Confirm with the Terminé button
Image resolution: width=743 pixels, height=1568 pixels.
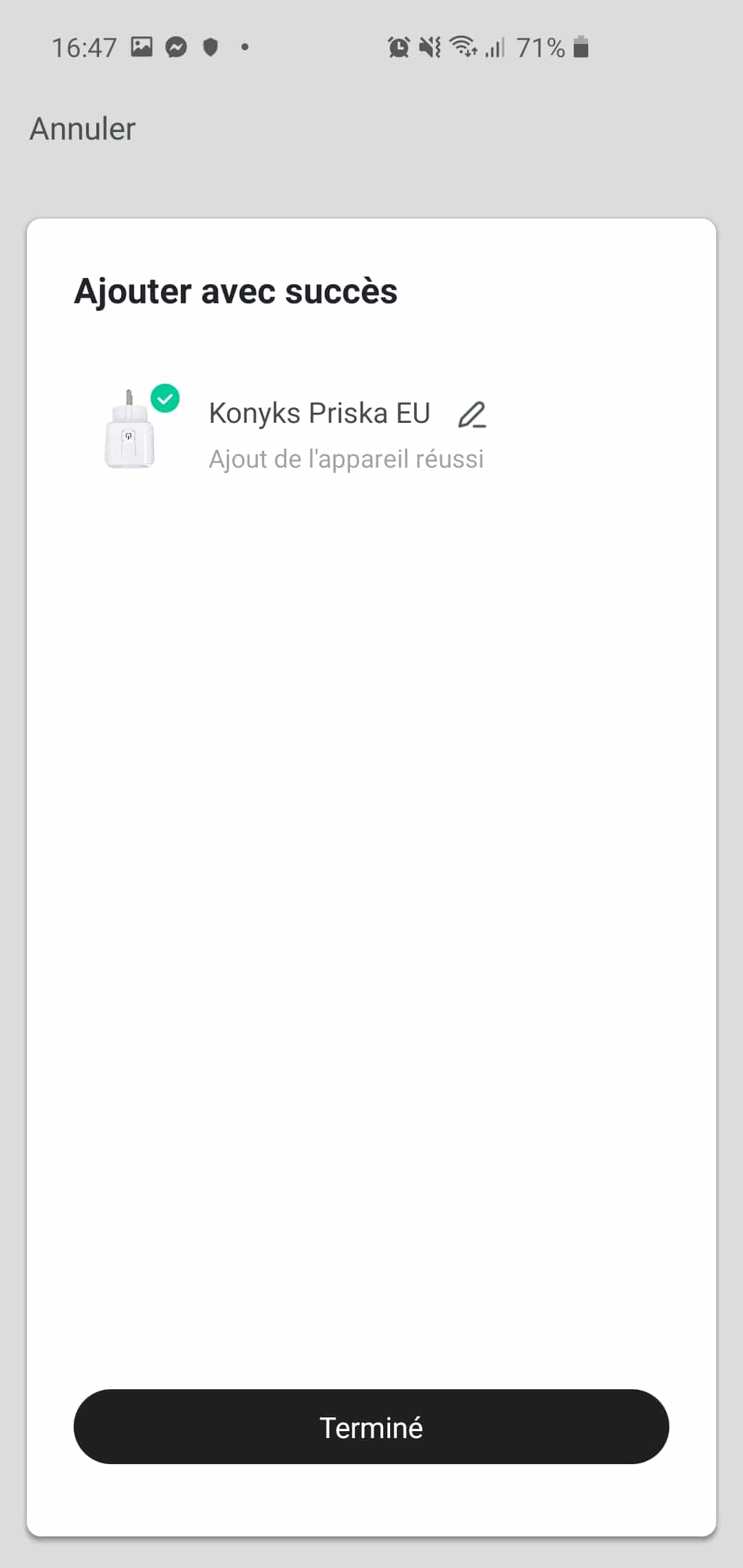[x=371, y=1427]
